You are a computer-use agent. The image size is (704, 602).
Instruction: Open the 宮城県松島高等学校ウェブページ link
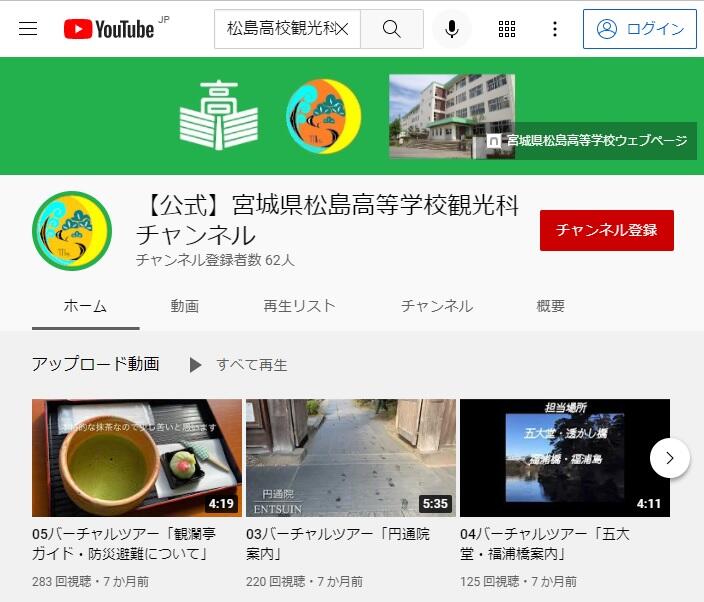588,141
